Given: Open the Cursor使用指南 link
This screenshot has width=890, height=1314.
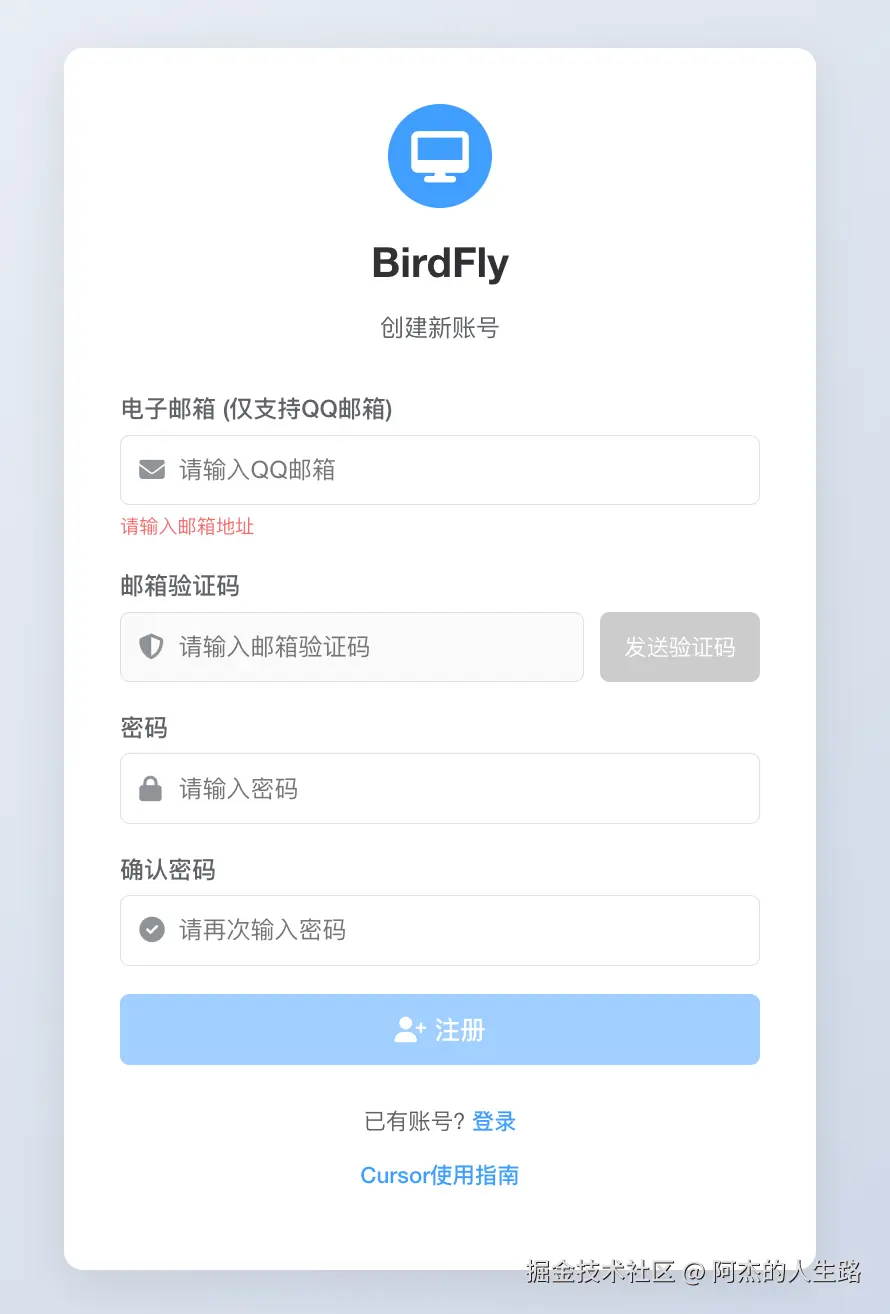Looking at the screenshot, I should (440, 1175).
